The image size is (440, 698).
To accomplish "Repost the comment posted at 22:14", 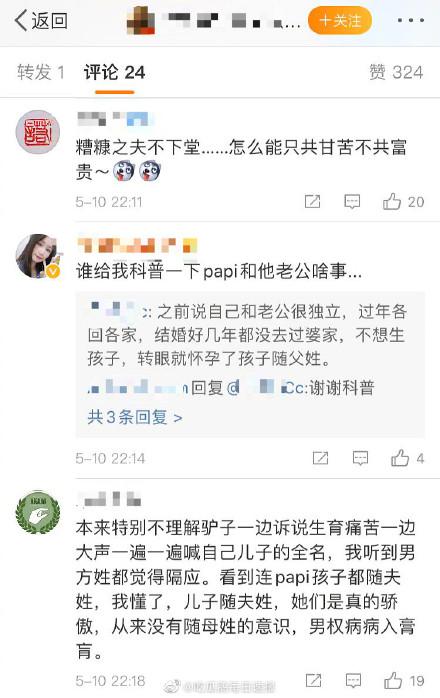I will 320,458.
